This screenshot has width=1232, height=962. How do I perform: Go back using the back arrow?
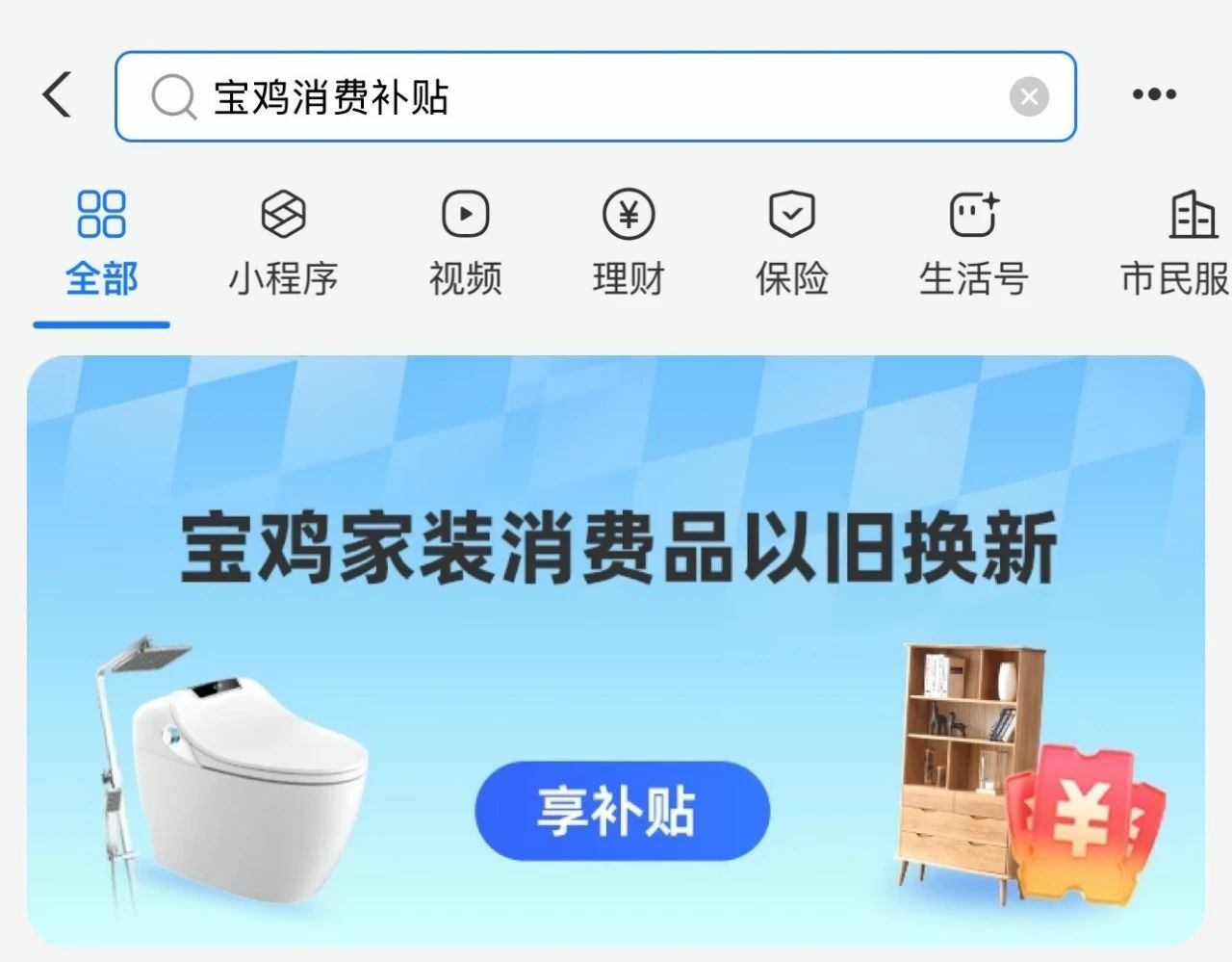click(x=58, y=95)
